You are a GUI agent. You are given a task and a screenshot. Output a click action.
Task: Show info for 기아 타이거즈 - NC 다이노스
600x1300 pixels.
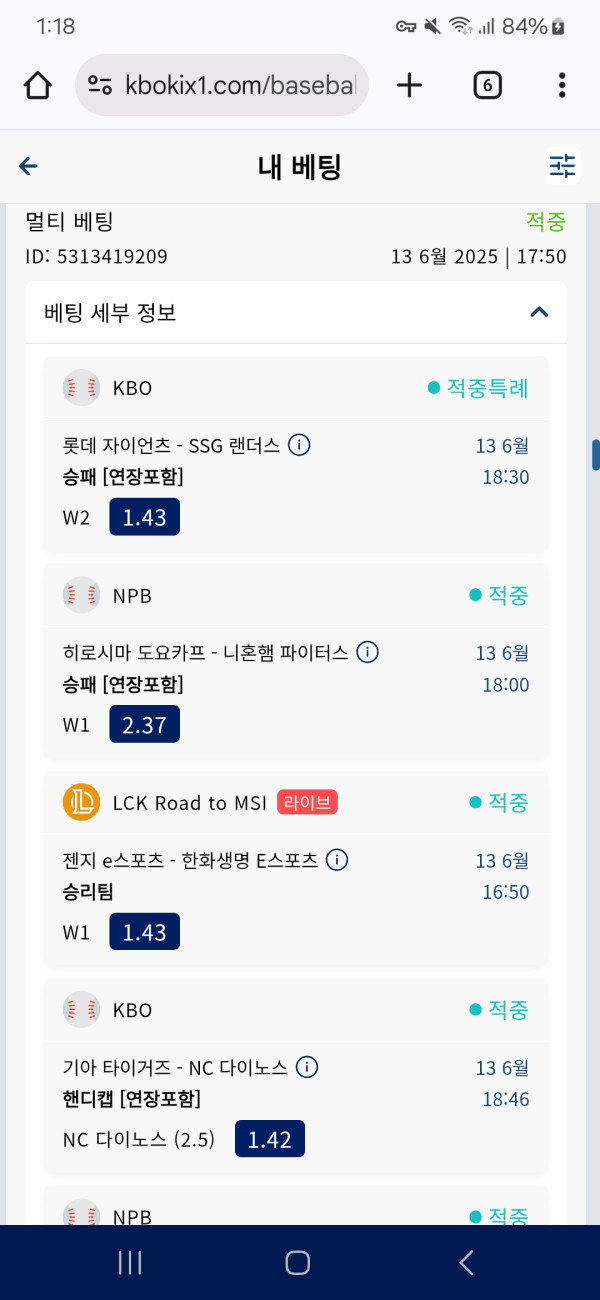[307, 1067]
